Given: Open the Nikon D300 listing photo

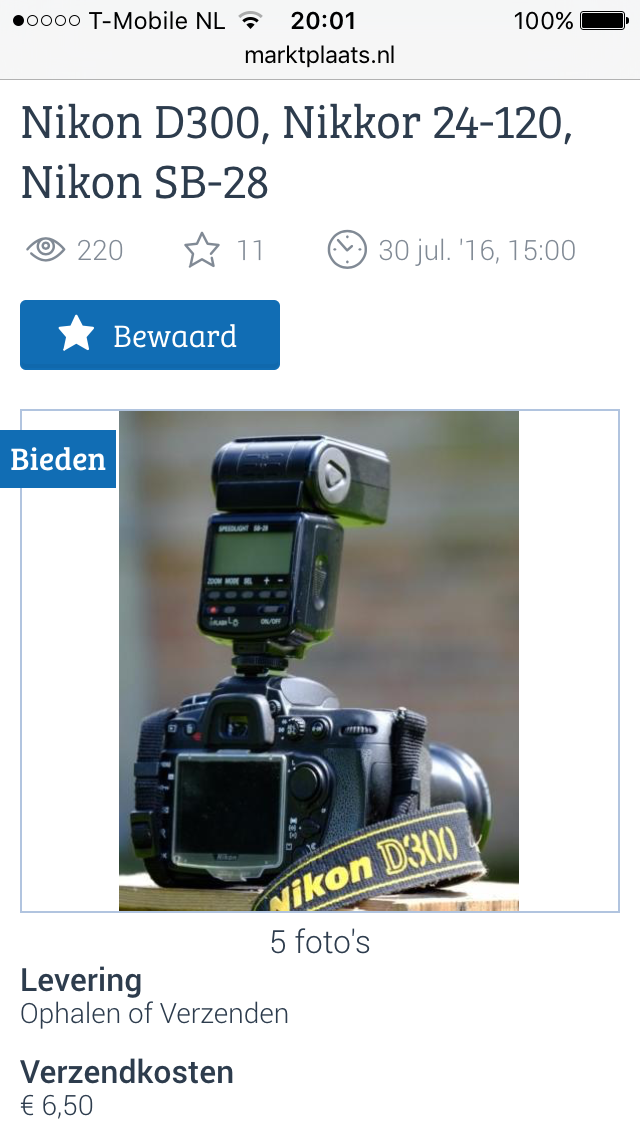Looking at the screenshot, I should click(319, 661).
